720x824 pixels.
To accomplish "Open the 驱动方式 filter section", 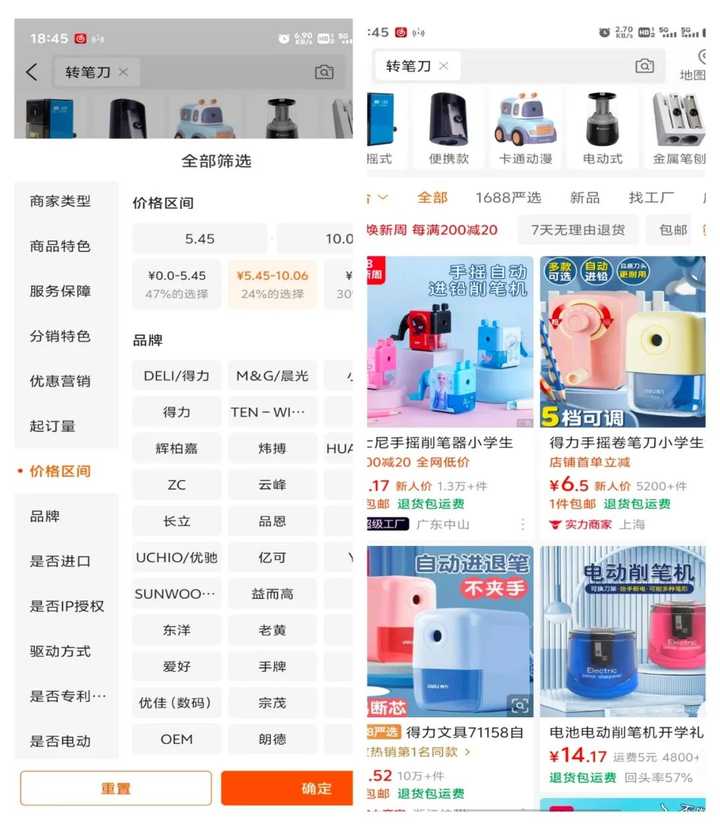I will 60,651.
